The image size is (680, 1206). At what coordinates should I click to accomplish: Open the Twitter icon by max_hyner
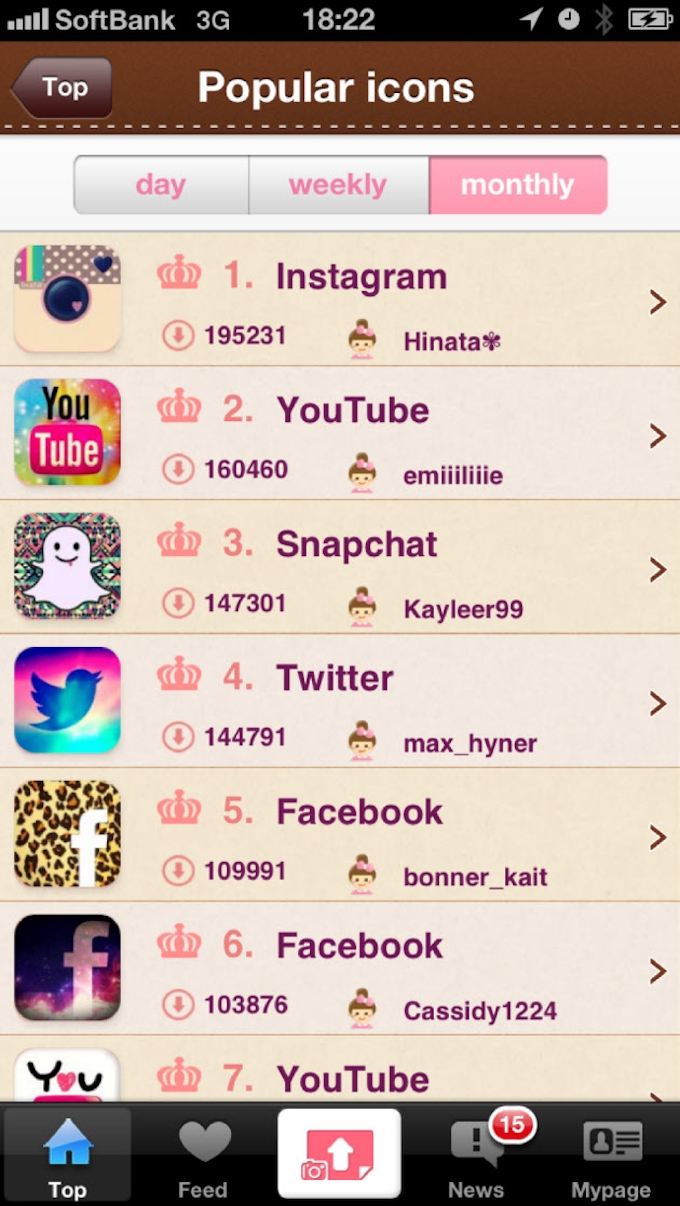(340, 702)
